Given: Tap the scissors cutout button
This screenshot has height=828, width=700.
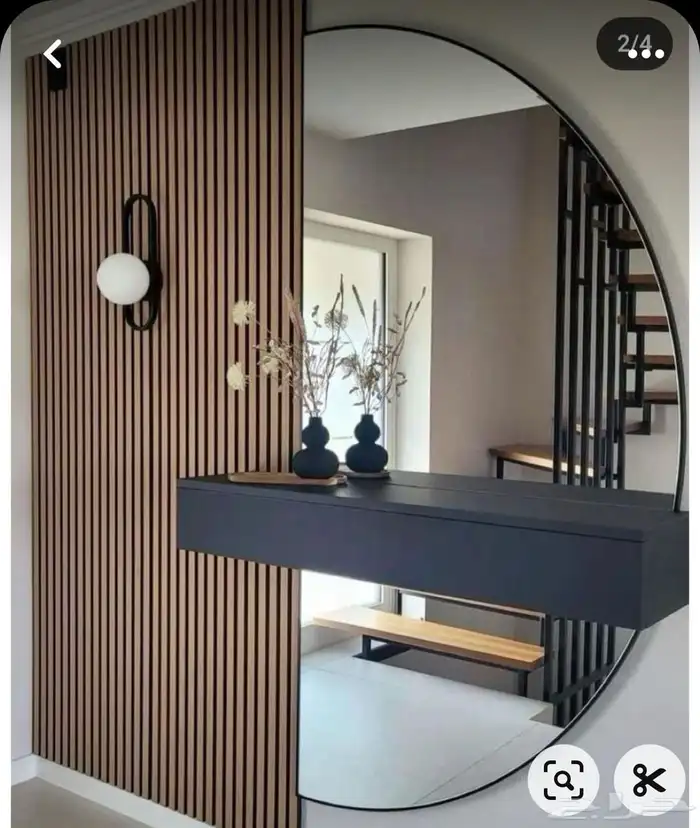Looking at the screenshot, I should (650, 780).
